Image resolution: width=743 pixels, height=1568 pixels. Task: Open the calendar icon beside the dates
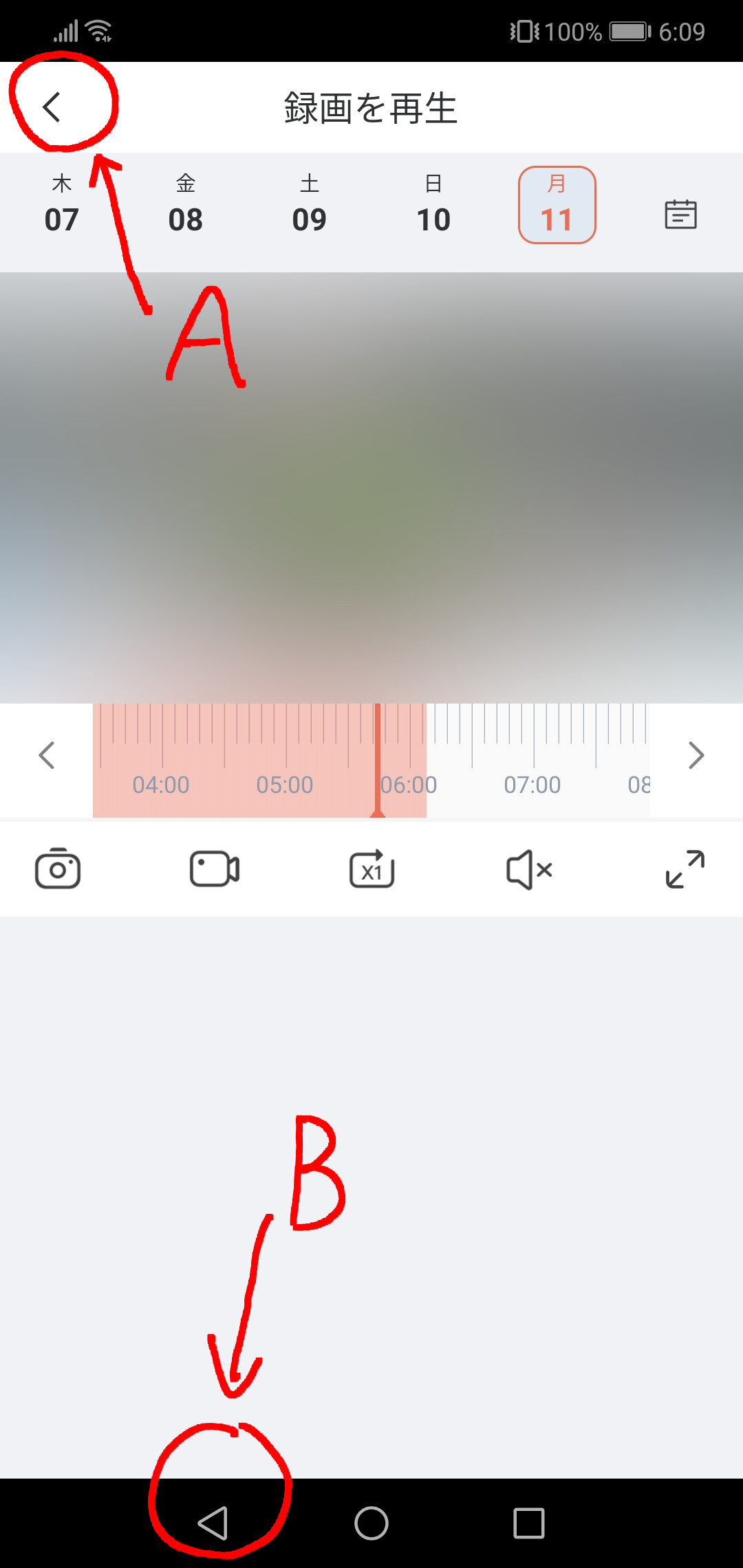(680, 213)
